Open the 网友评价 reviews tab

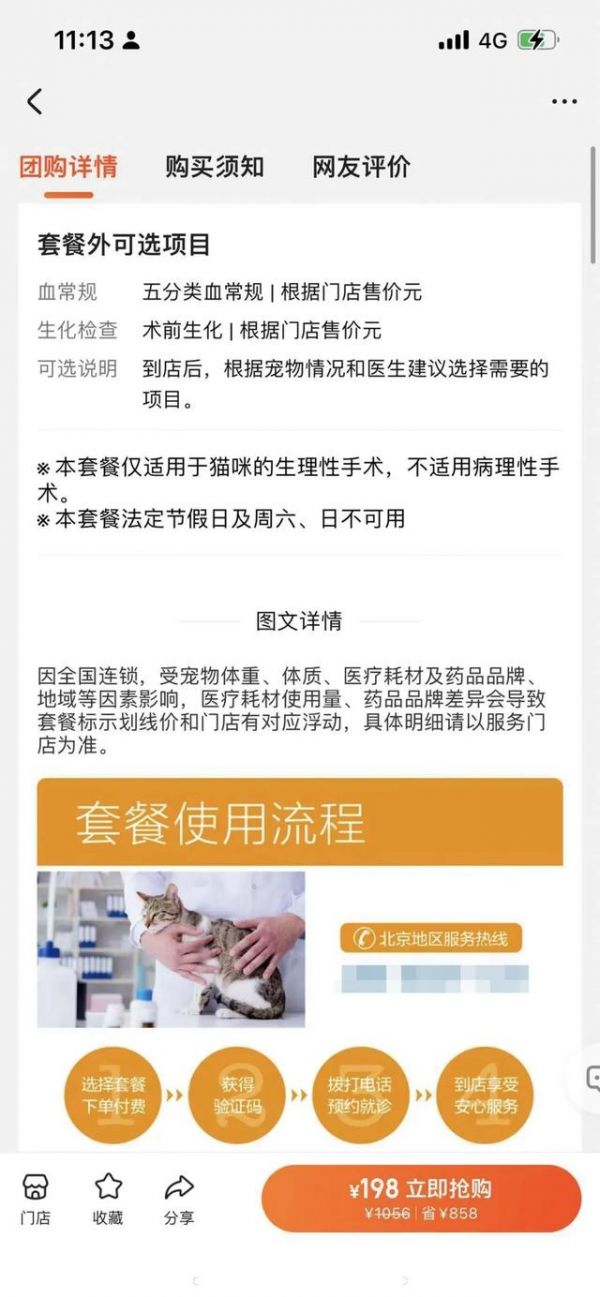(361, 166)
